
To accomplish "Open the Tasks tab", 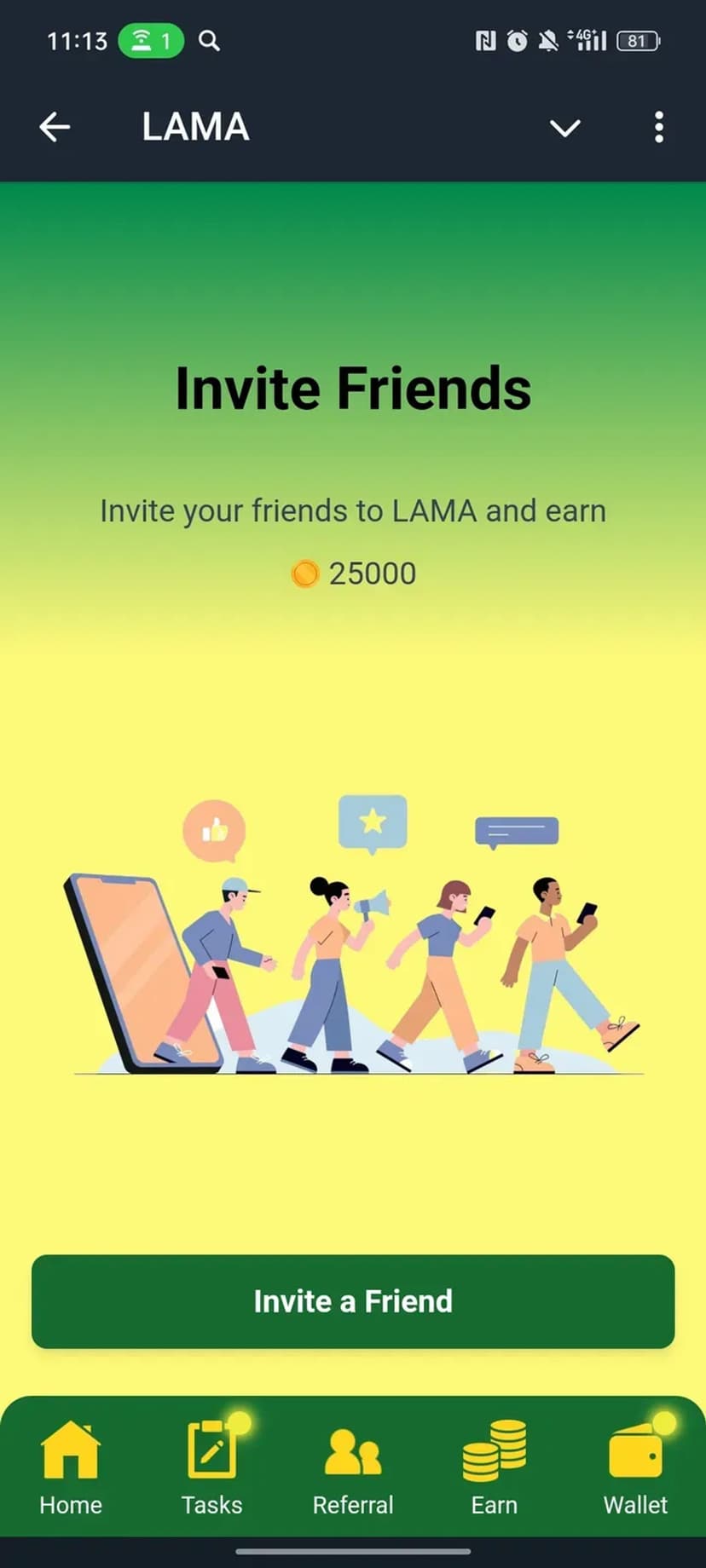I will (211, 1467).
